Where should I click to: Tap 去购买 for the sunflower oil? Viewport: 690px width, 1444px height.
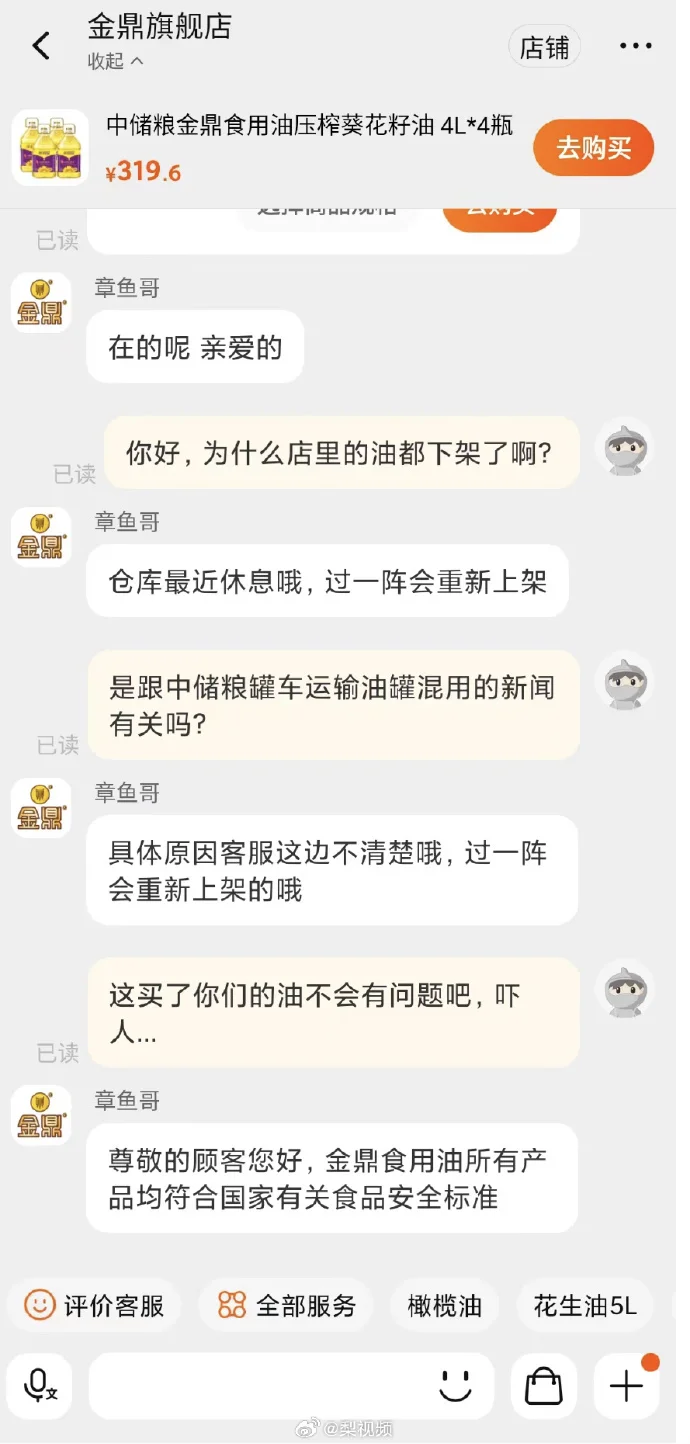coord(593,148)
